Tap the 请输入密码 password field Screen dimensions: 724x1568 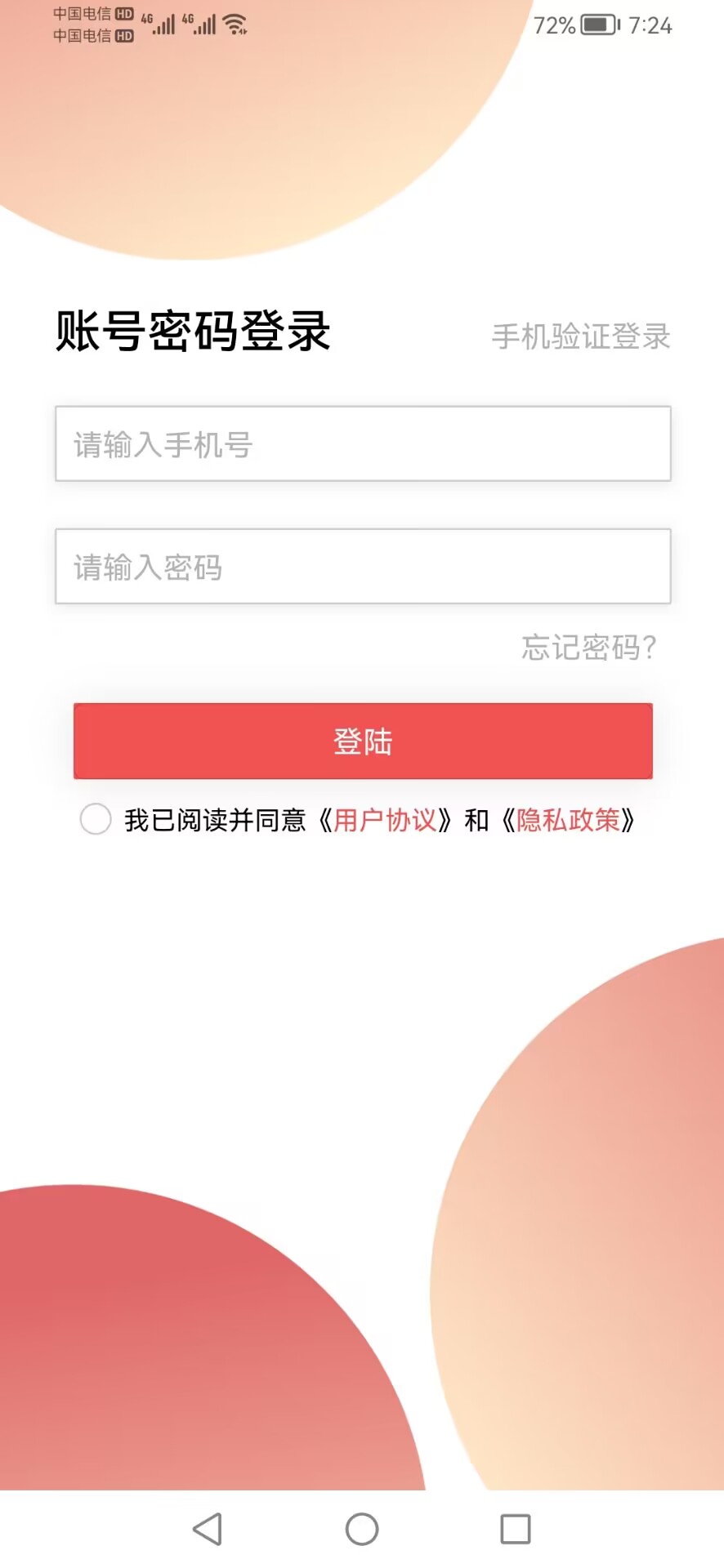(363, 567)
